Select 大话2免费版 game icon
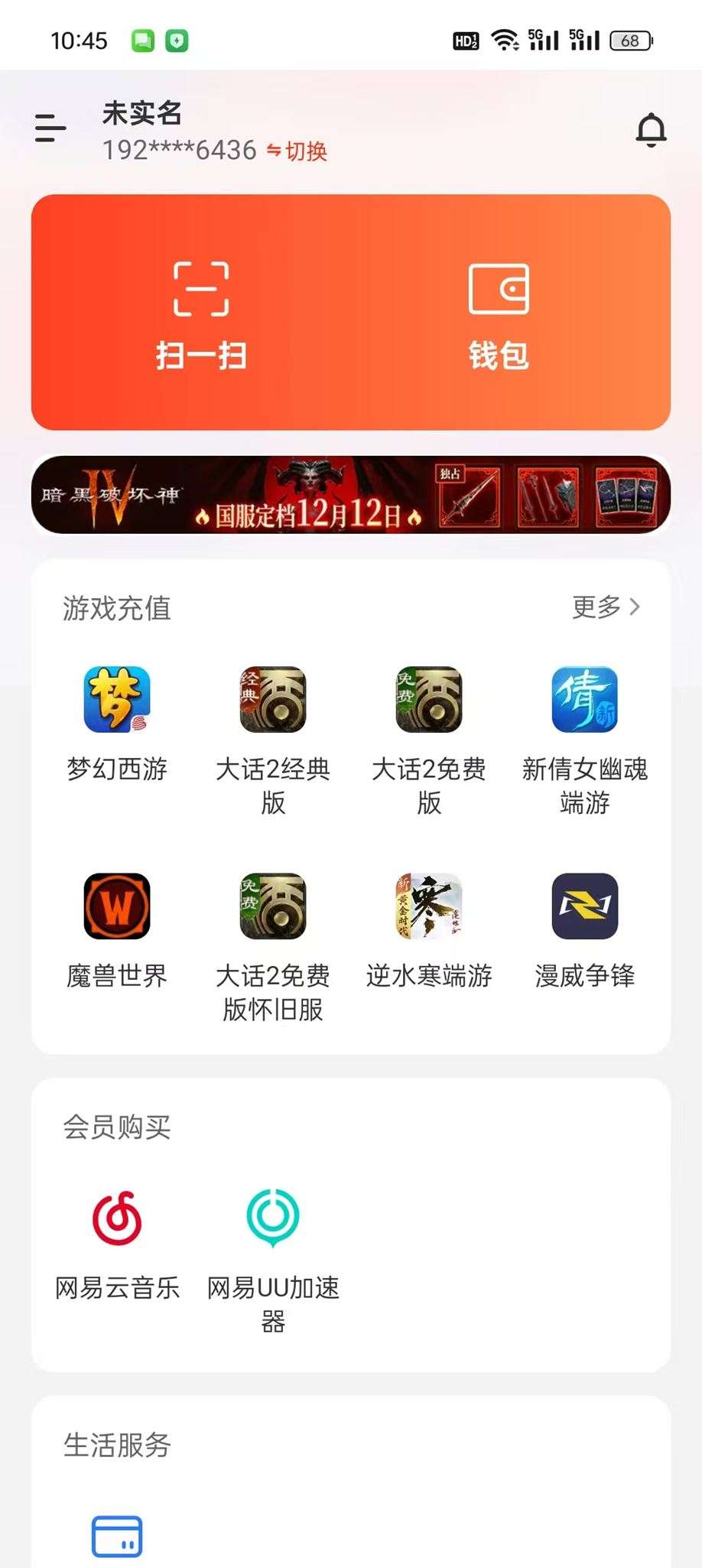The width and height of the screenshot is (702, 1568). coord(429,700)
